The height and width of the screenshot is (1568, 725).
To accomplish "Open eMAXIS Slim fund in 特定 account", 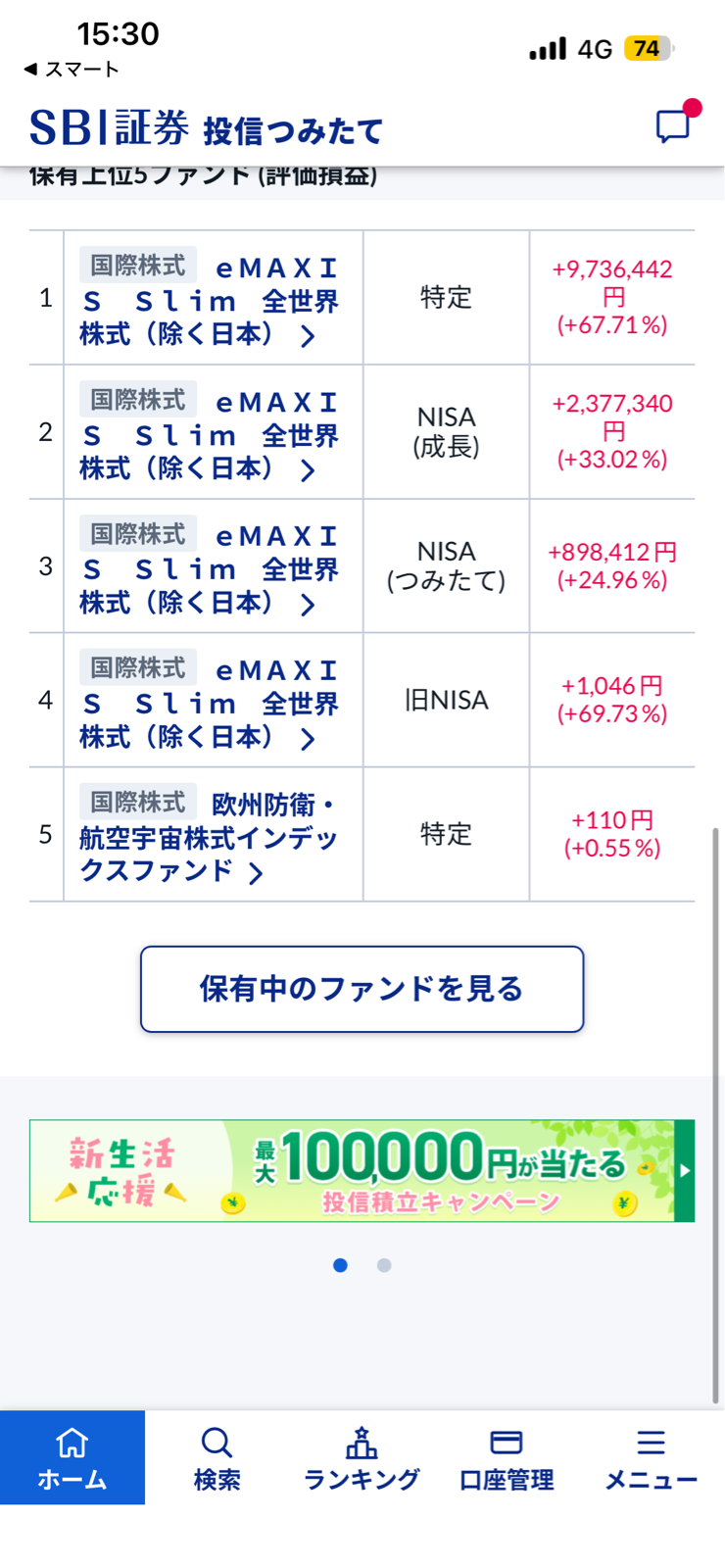I will tap(211, 300).
